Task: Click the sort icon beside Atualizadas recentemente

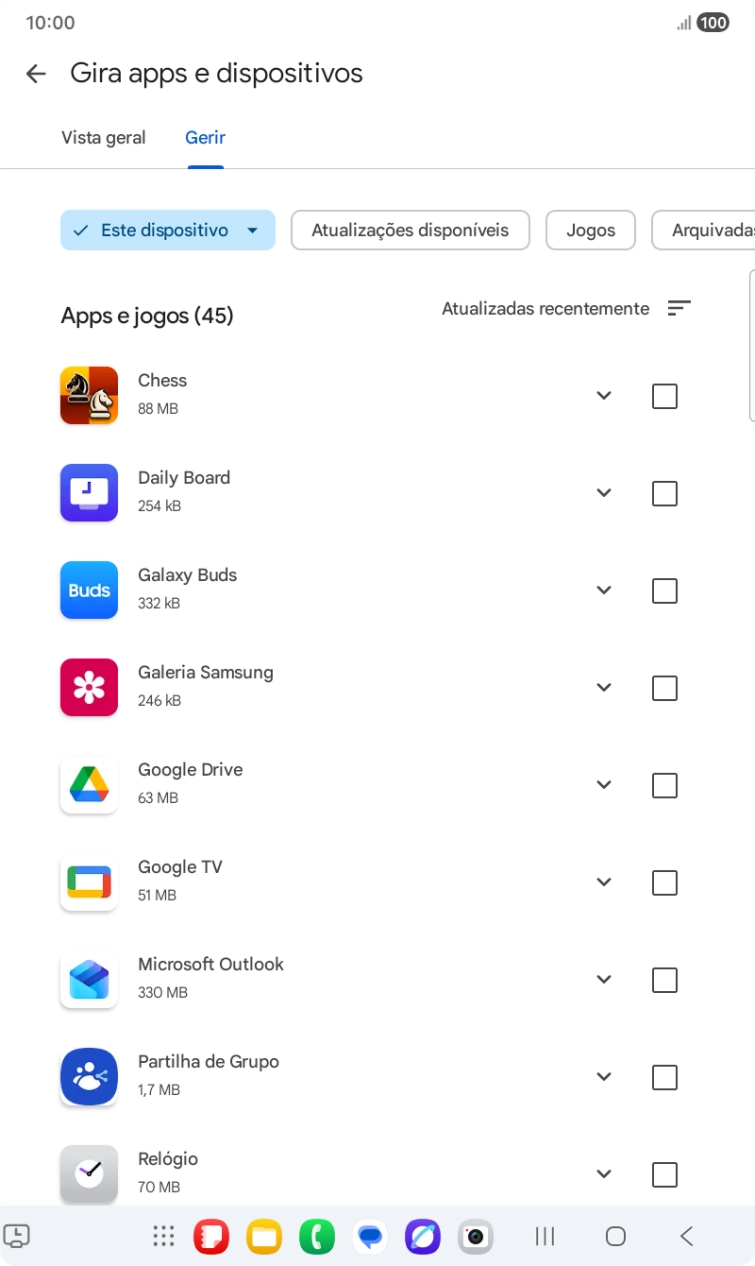Action: click(680, 308)
